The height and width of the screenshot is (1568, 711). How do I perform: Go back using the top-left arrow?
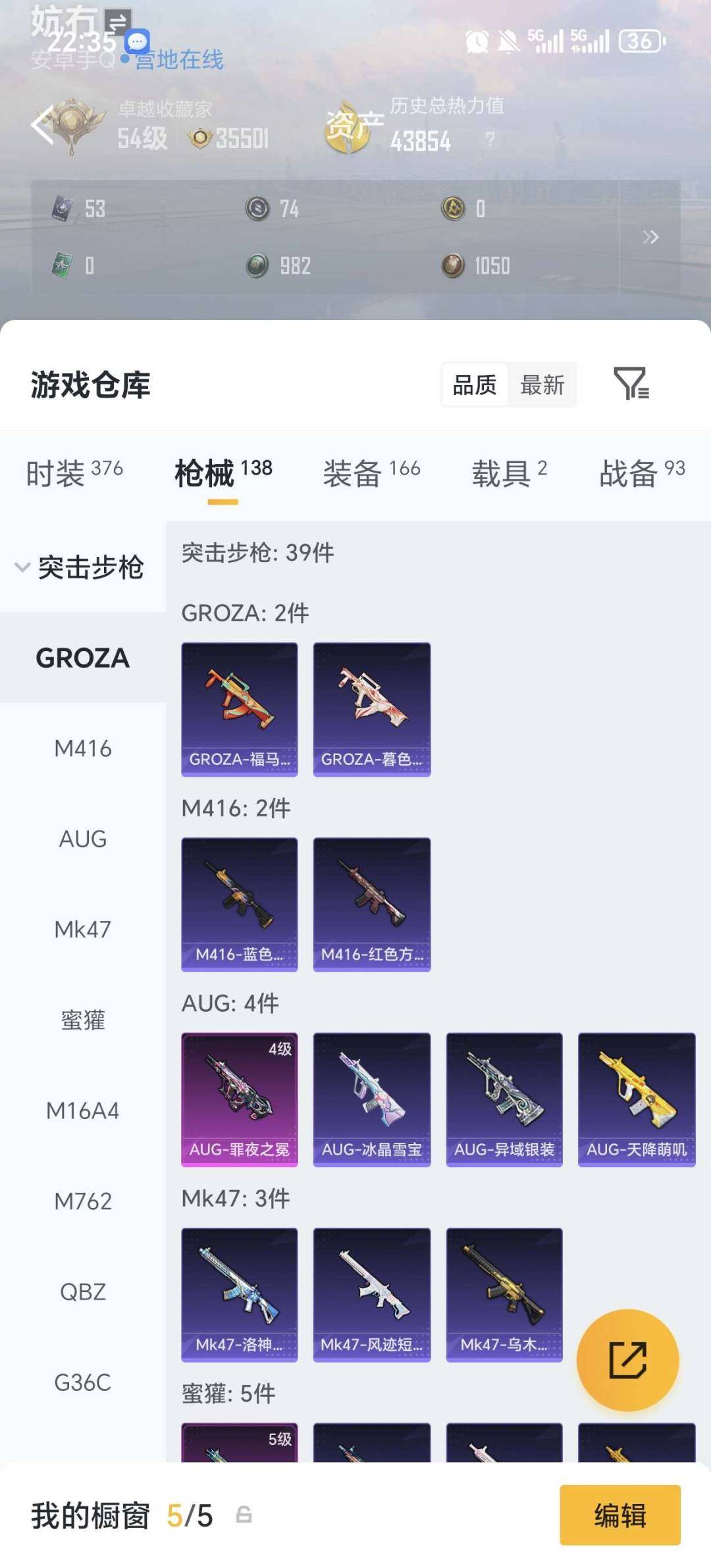pos(42,124)
